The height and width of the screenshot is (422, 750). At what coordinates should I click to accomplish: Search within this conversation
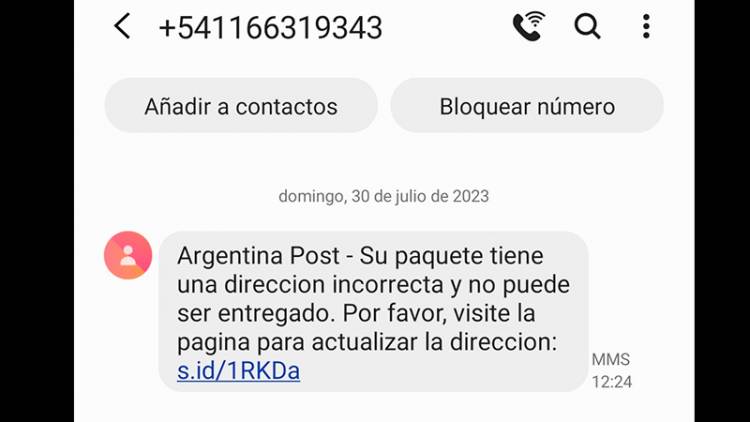587,27
